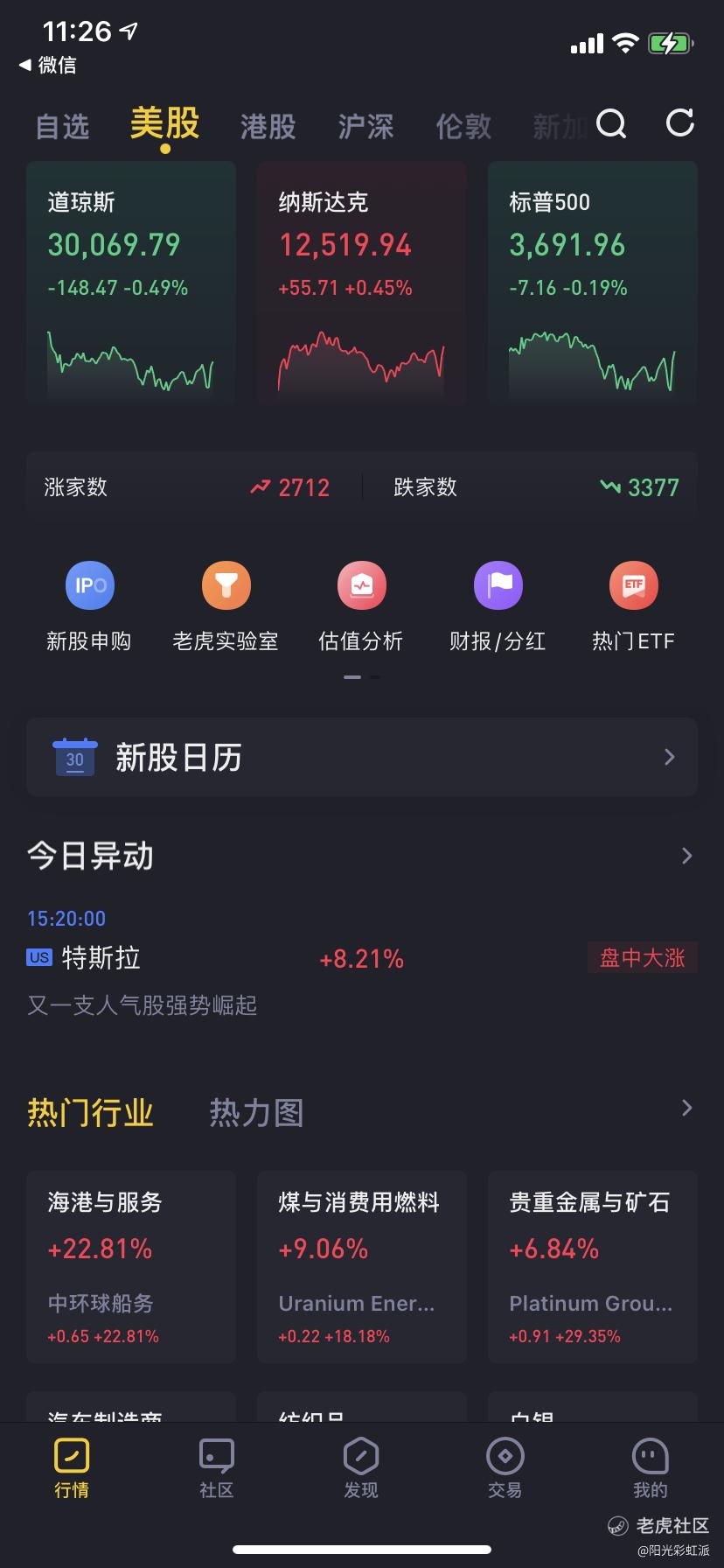Open 热门ETF shortcut
Screen dimensions: 724x1568
pos(633,607)
